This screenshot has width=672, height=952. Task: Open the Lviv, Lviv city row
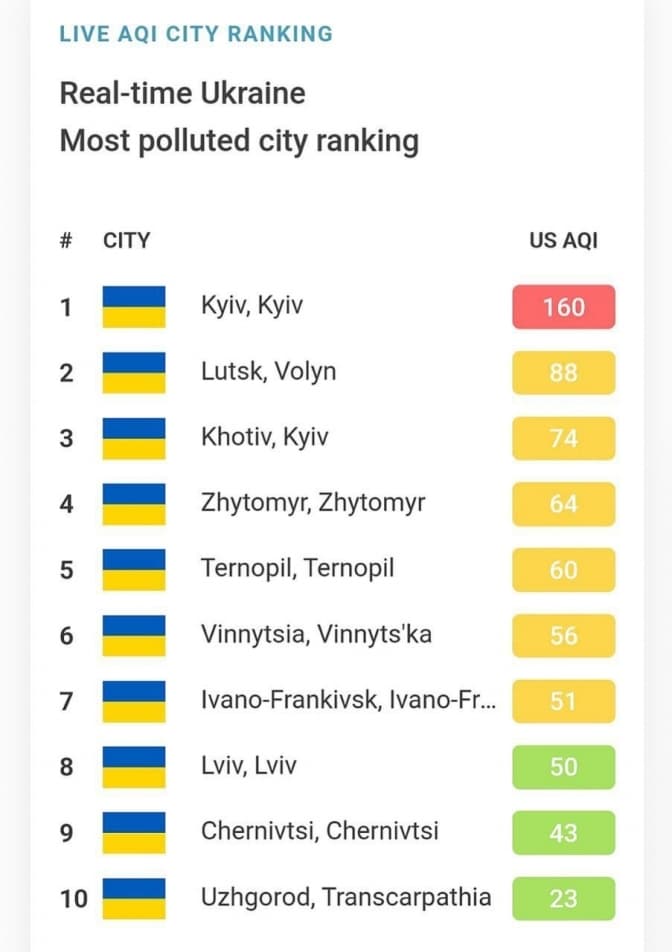[x=248, y=766]
